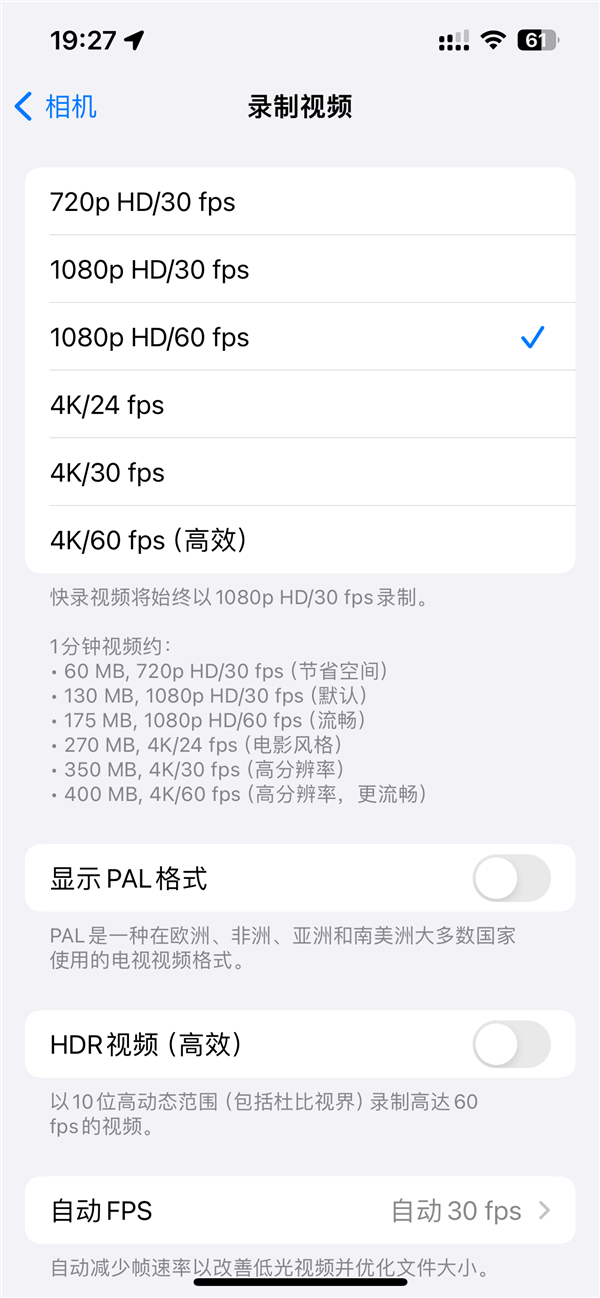600x1298 pixels.
Task: Turn on HDR 视频 (高效)
Action: [511, 1045]
